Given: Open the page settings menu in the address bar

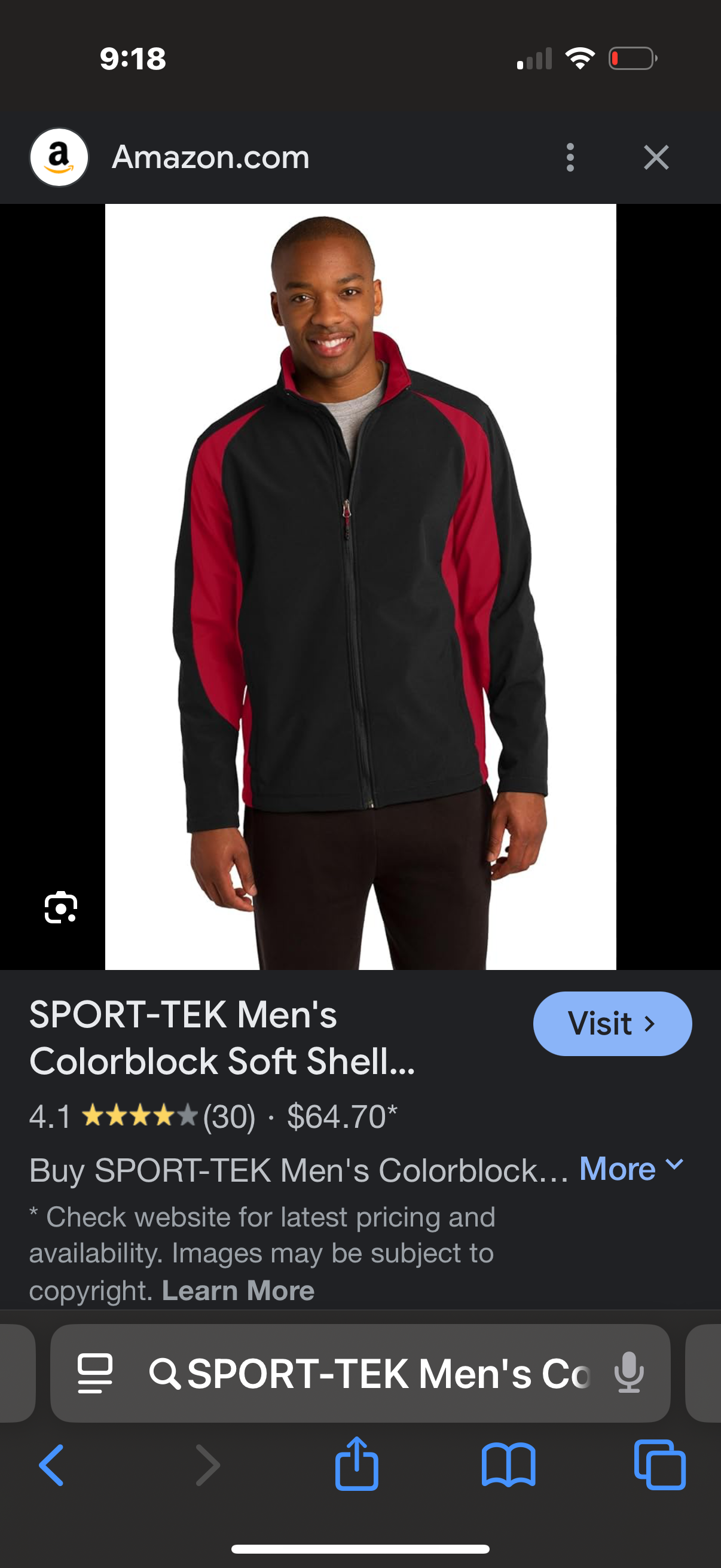Looking at the screenshot, I should (x=96, y=1374).
